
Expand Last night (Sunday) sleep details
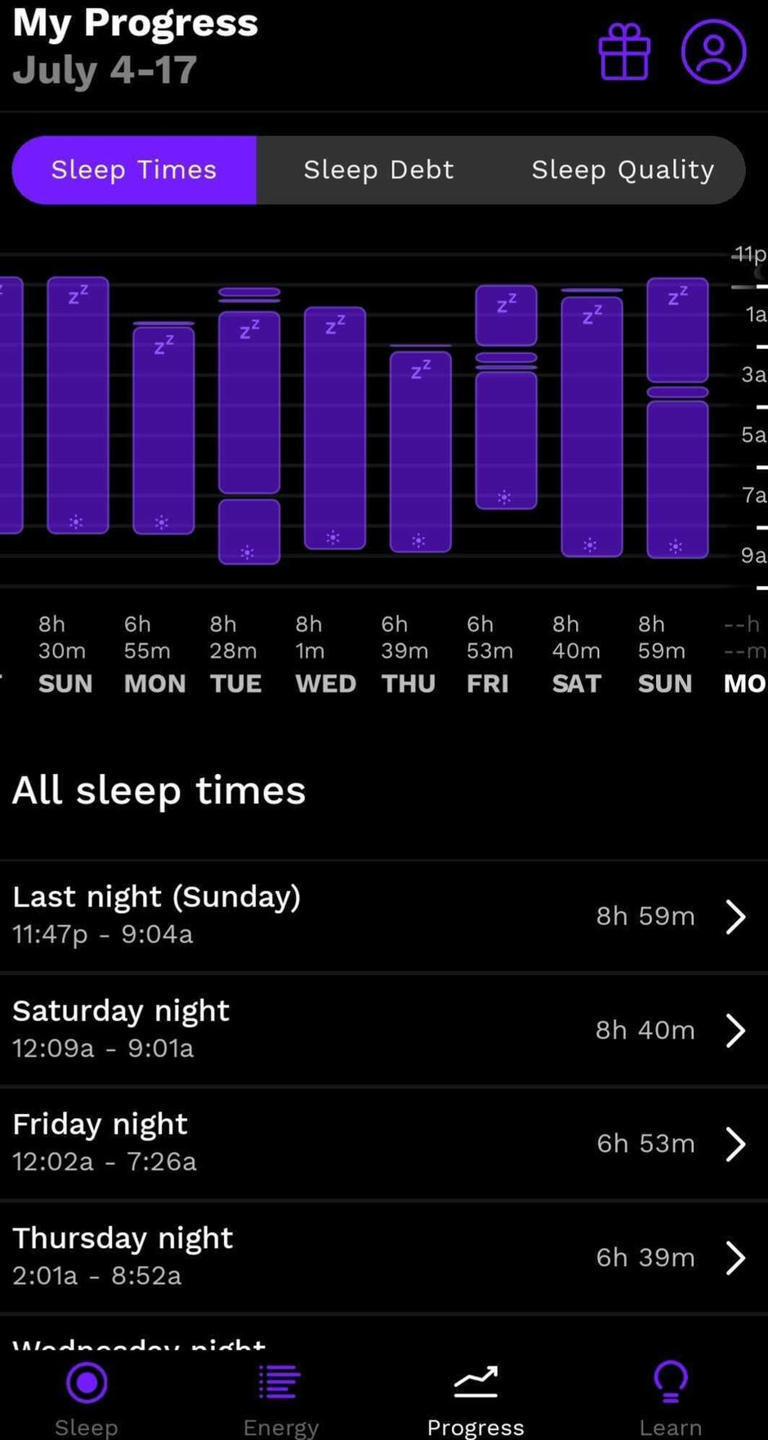pos(736,915)
